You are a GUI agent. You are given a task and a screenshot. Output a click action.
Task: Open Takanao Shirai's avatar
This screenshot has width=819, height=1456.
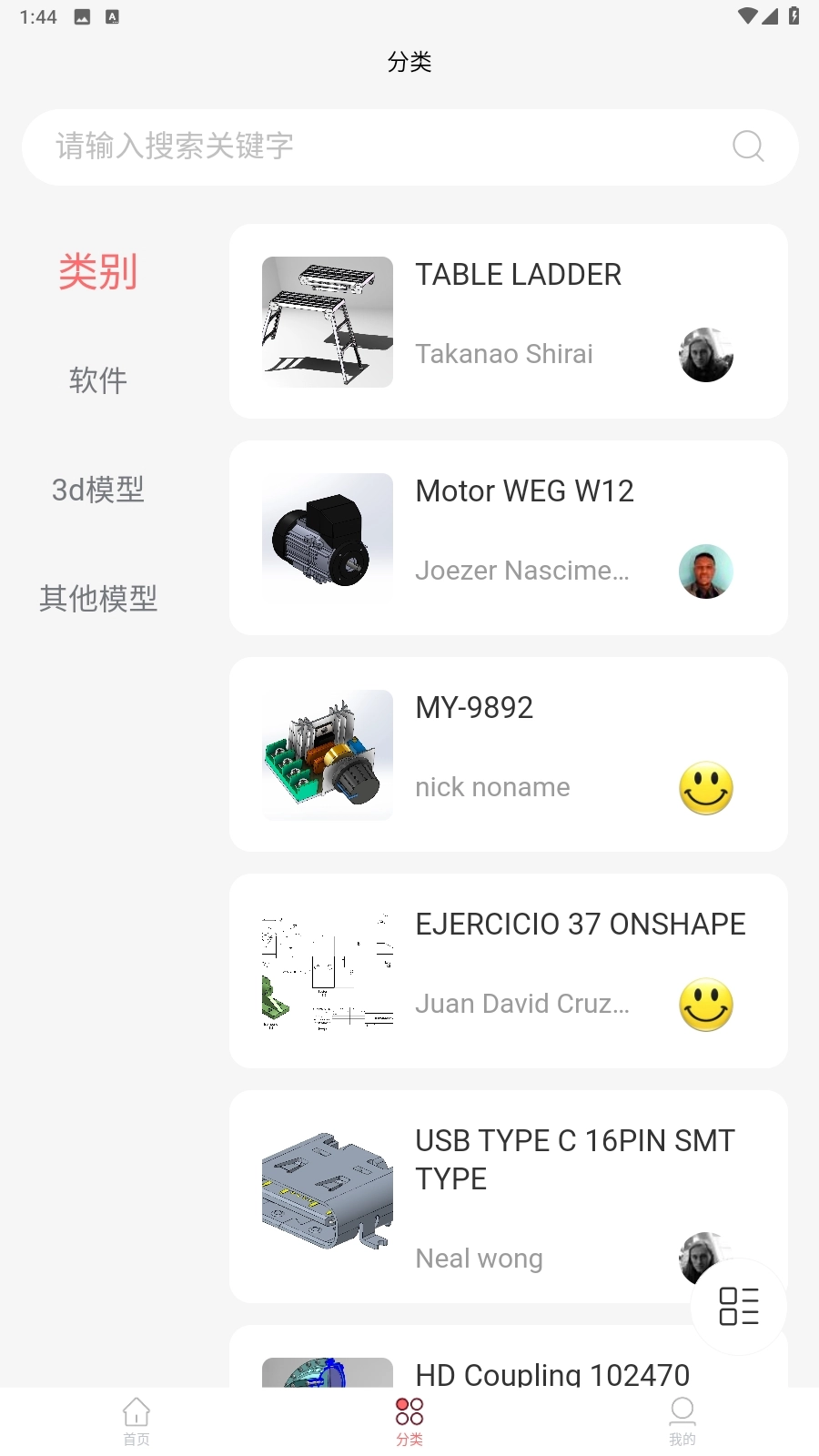click(705, 355)
